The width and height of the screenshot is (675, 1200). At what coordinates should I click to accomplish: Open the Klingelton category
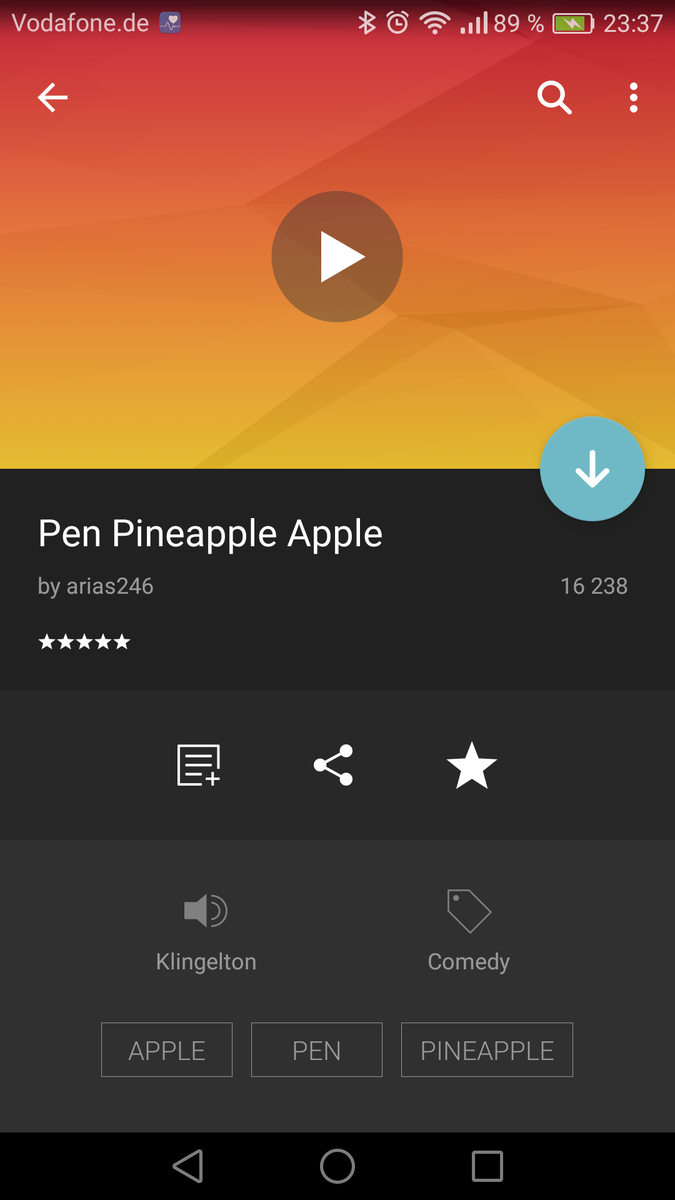[206, 932]
